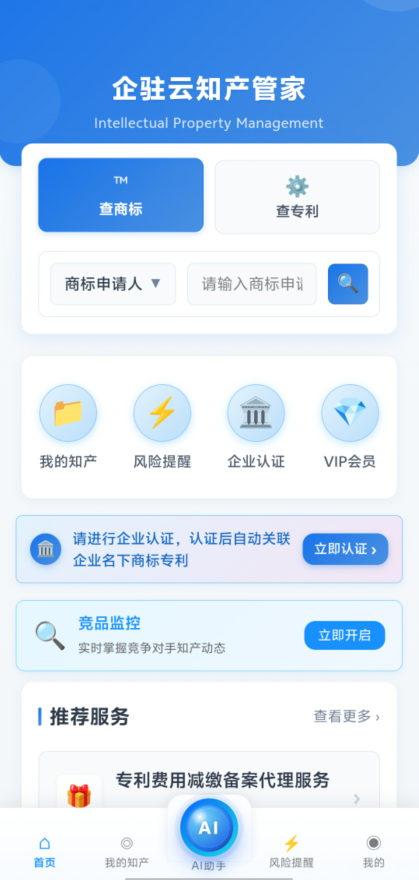Switch to 我的知产 bottom tab

tap(127, 851)
